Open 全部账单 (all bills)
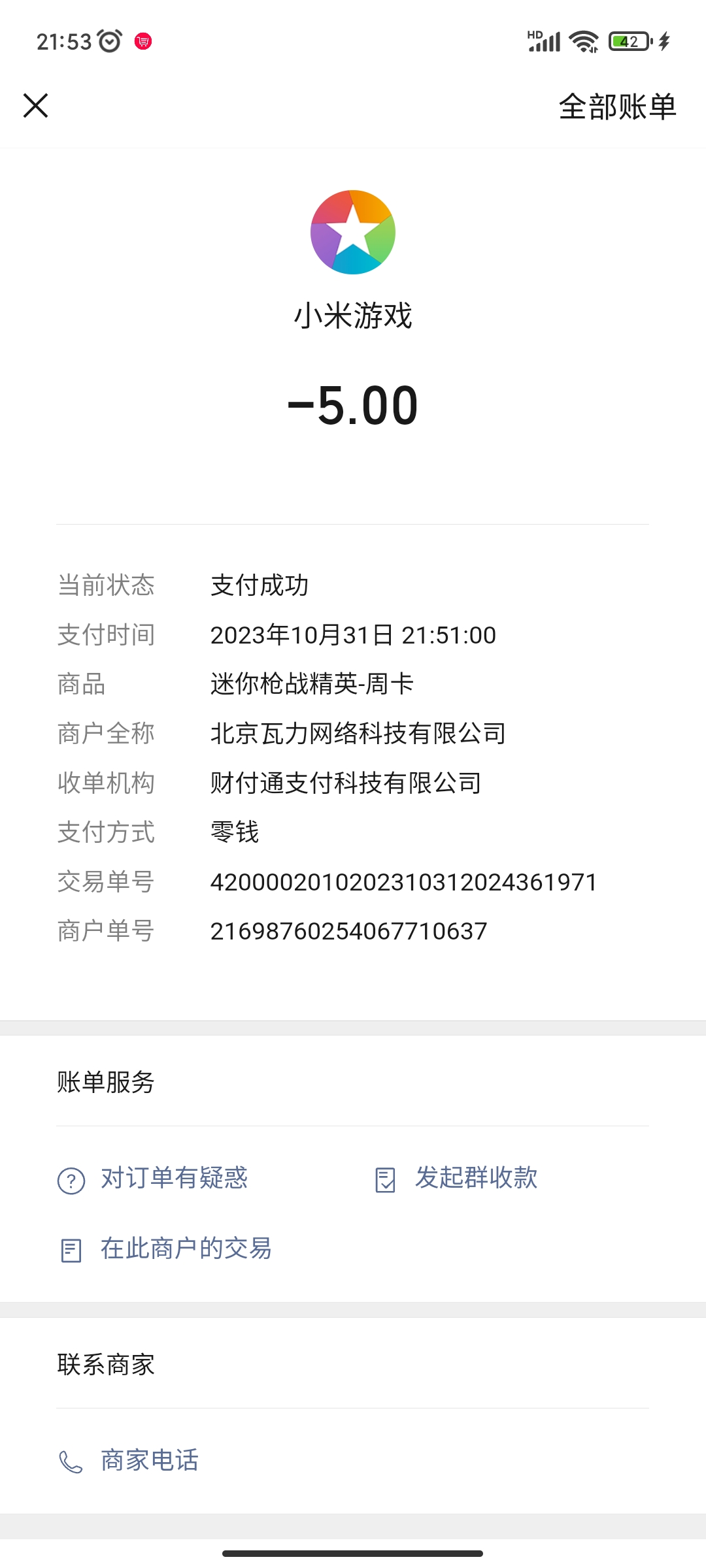Viewport: 706px width, 1568px height. tap(617, 106)
